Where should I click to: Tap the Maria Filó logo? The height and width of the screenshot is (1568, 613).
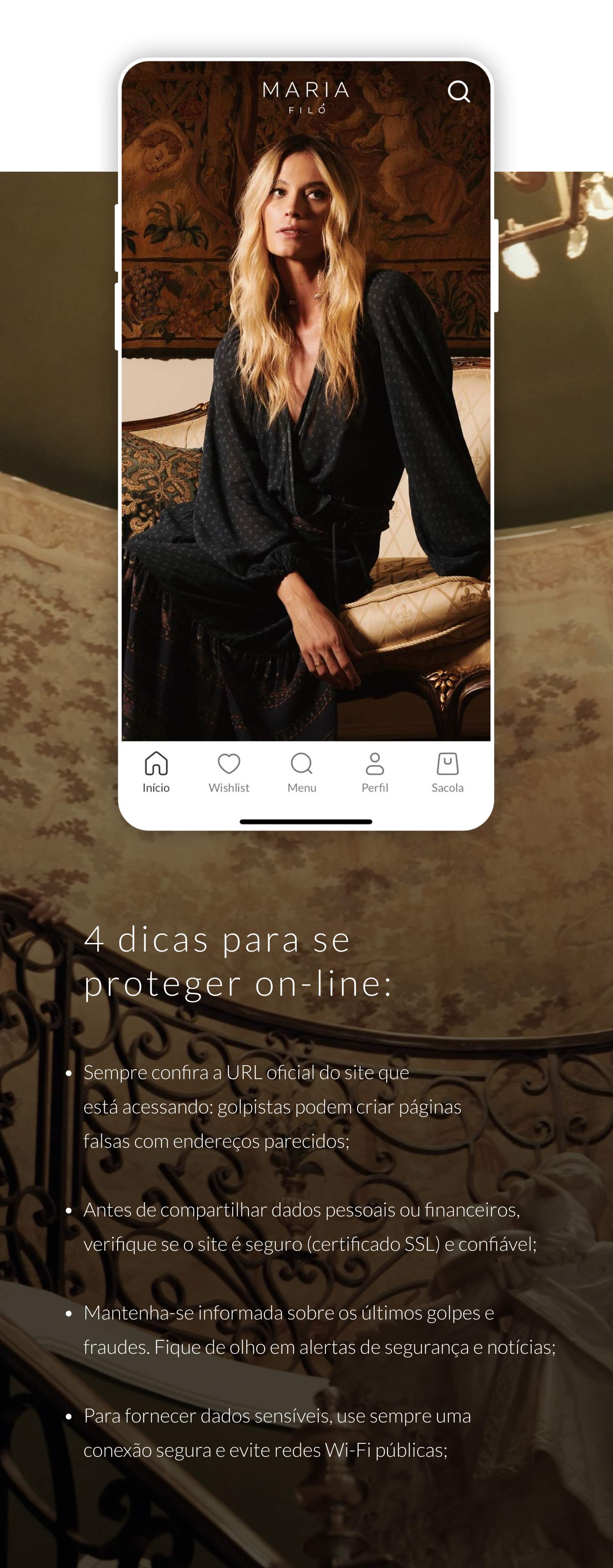point(306,97)
